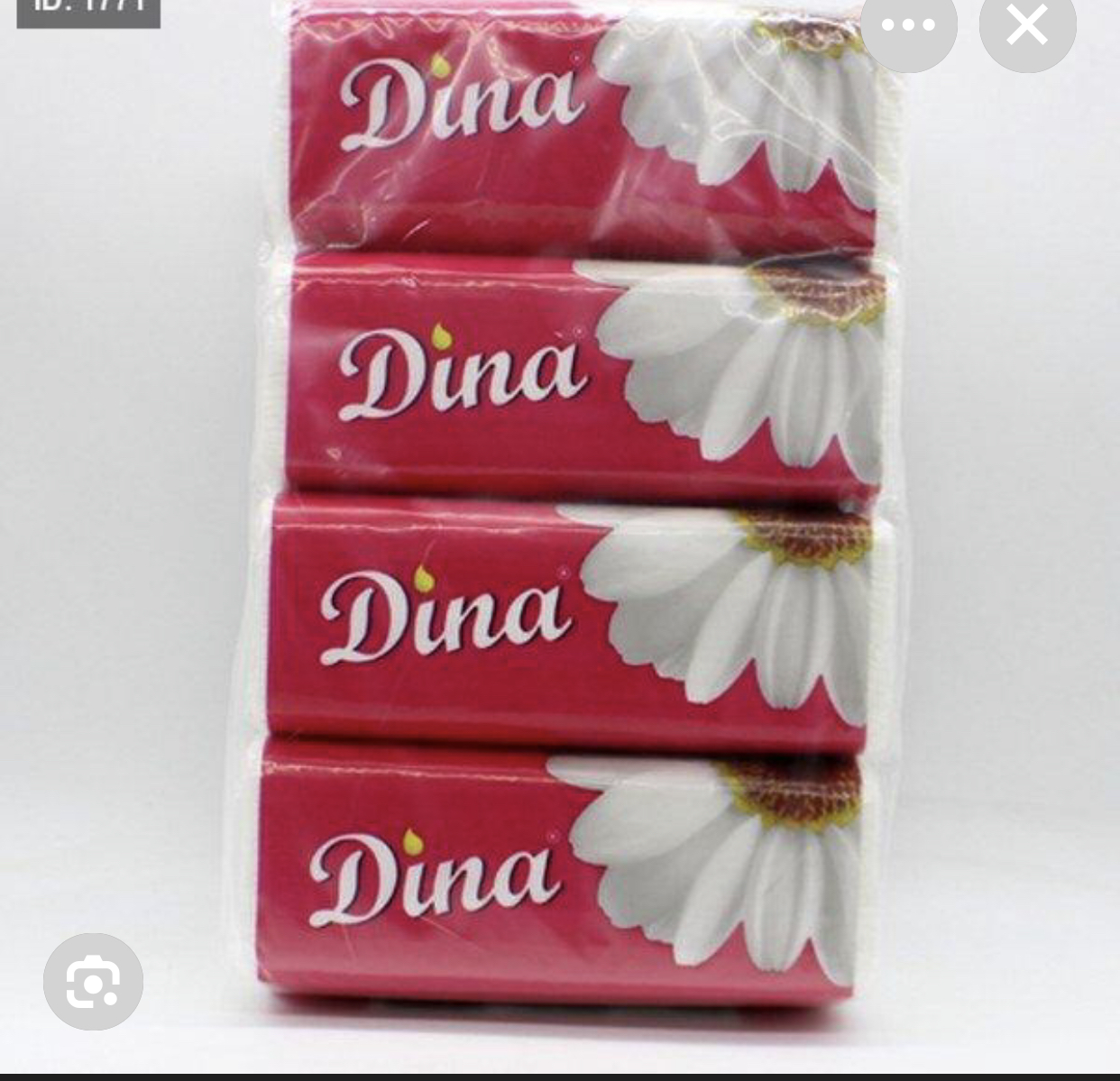Close the image viewer
1120x1081 pixels.
tap(1027, 25)
